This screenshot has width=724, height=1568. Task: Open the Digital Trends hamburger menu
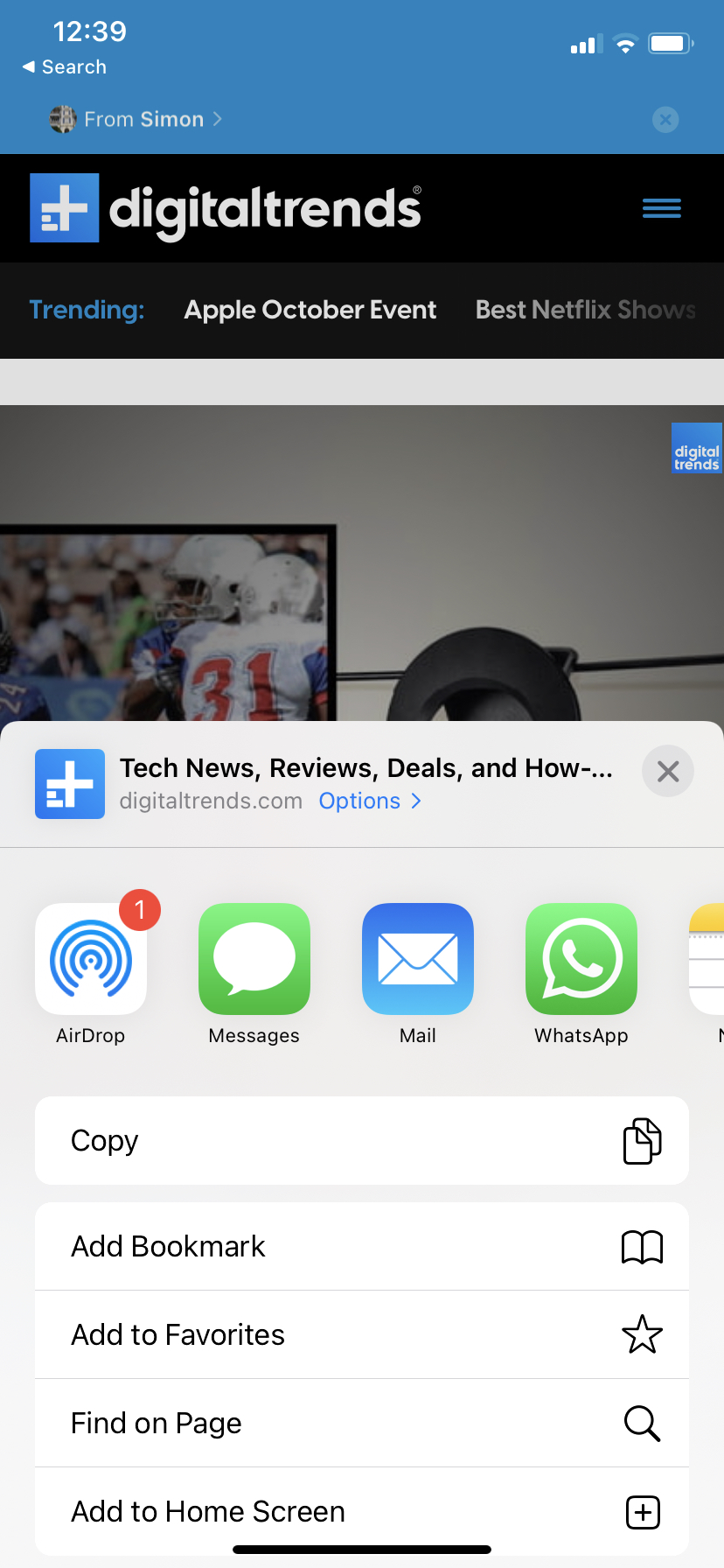pyautogui.click(x=662, y=208)
